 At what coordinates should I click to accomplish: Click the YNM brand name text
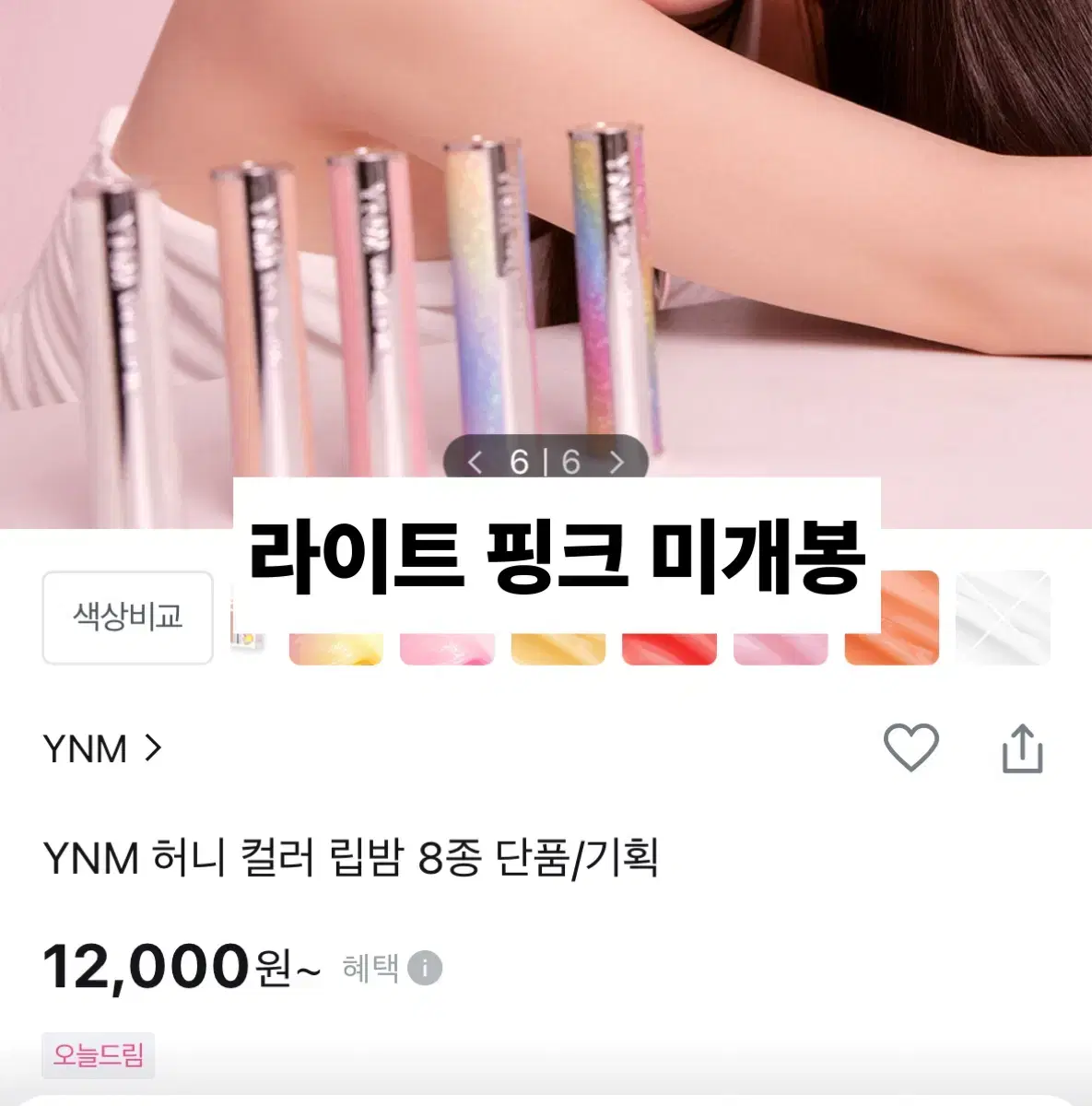(x=87, y=749)
